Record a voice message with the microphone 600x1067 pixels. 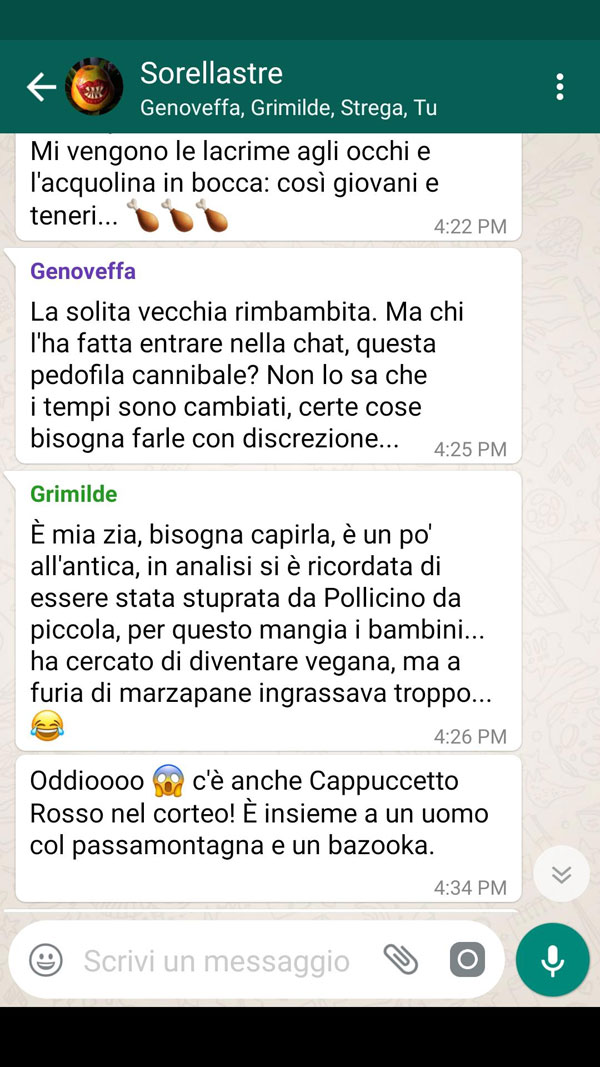[552, 960]
